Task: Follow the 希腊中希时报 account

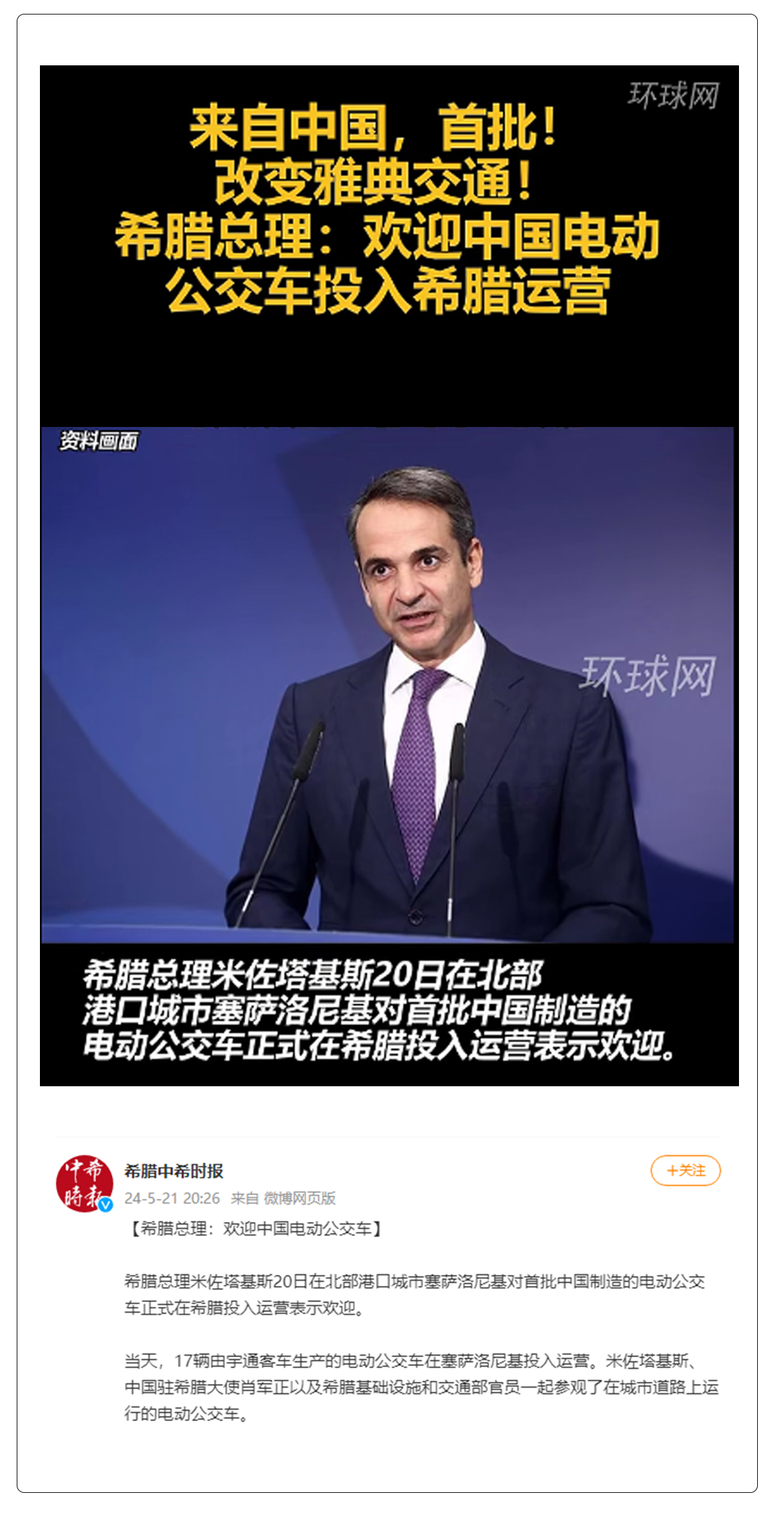Action: pyautogui.click(x=685, y=1170)
